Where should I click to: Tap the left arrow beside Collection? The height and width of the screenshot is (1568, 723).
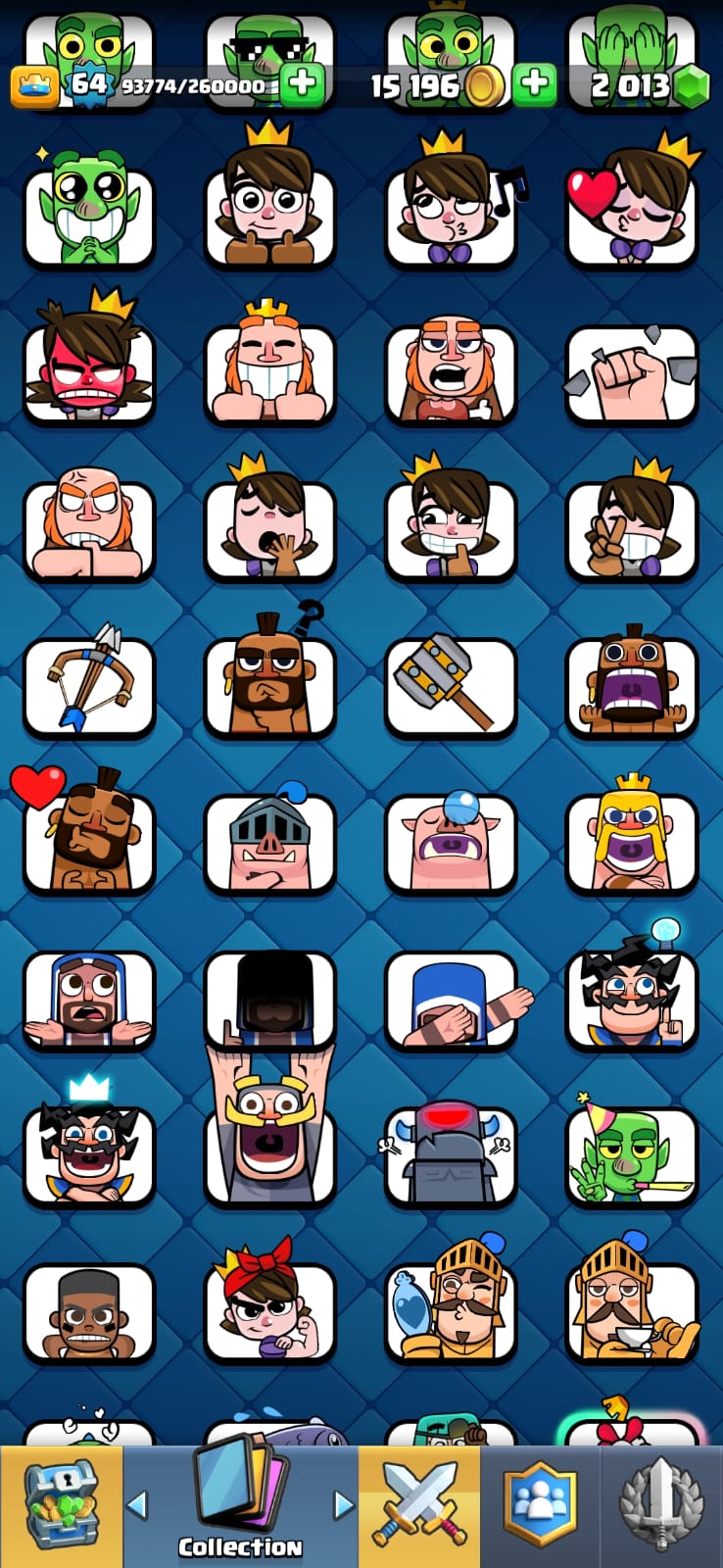point(138,1504)
